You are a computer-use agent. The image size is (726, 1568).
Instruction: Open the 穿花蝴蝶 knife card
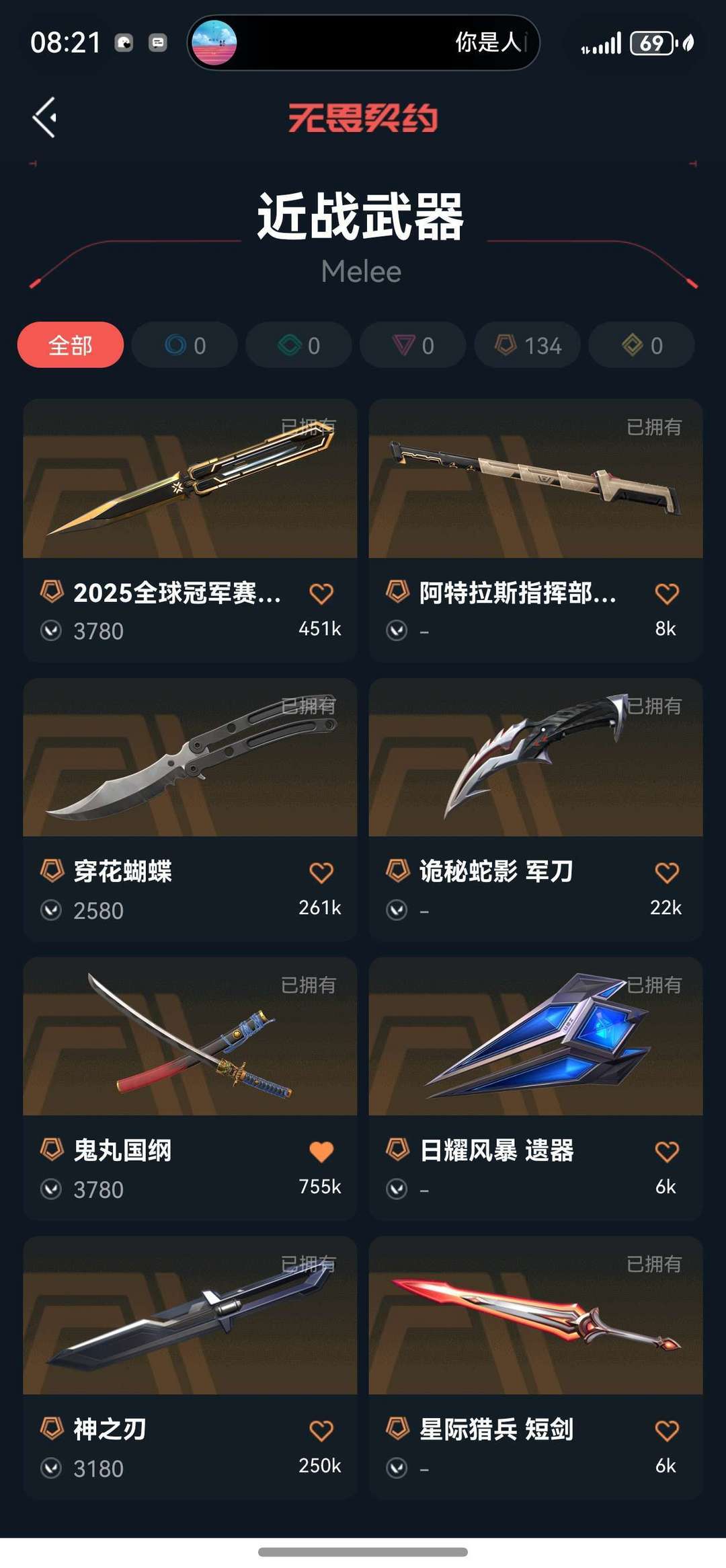click(190, 758)
